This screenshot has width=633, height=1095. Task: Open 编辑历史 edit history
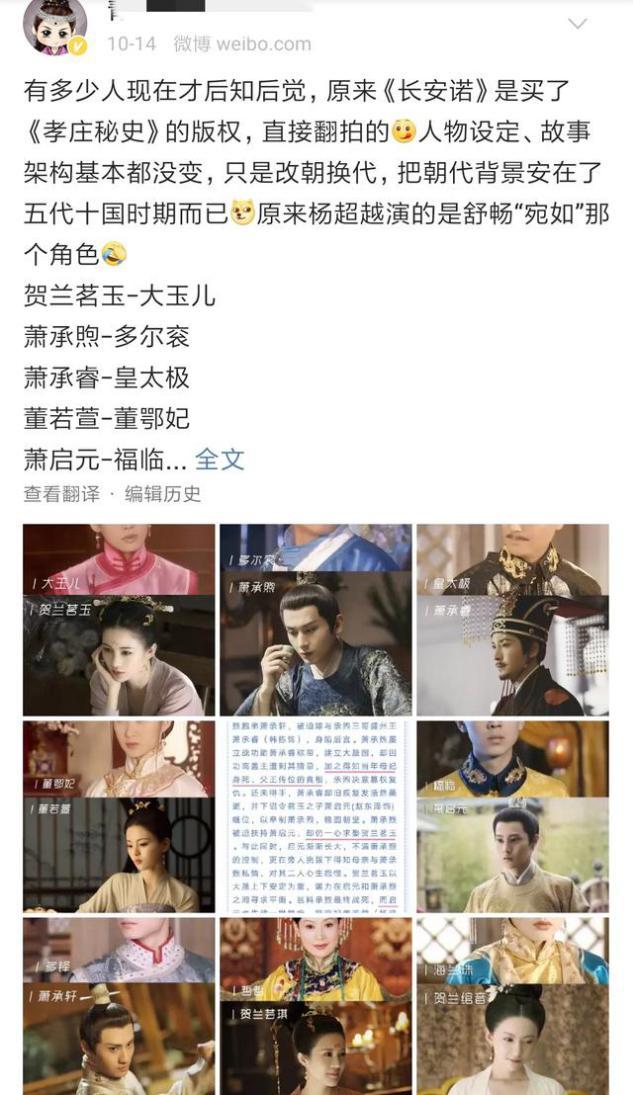click(x=163, y=494)
